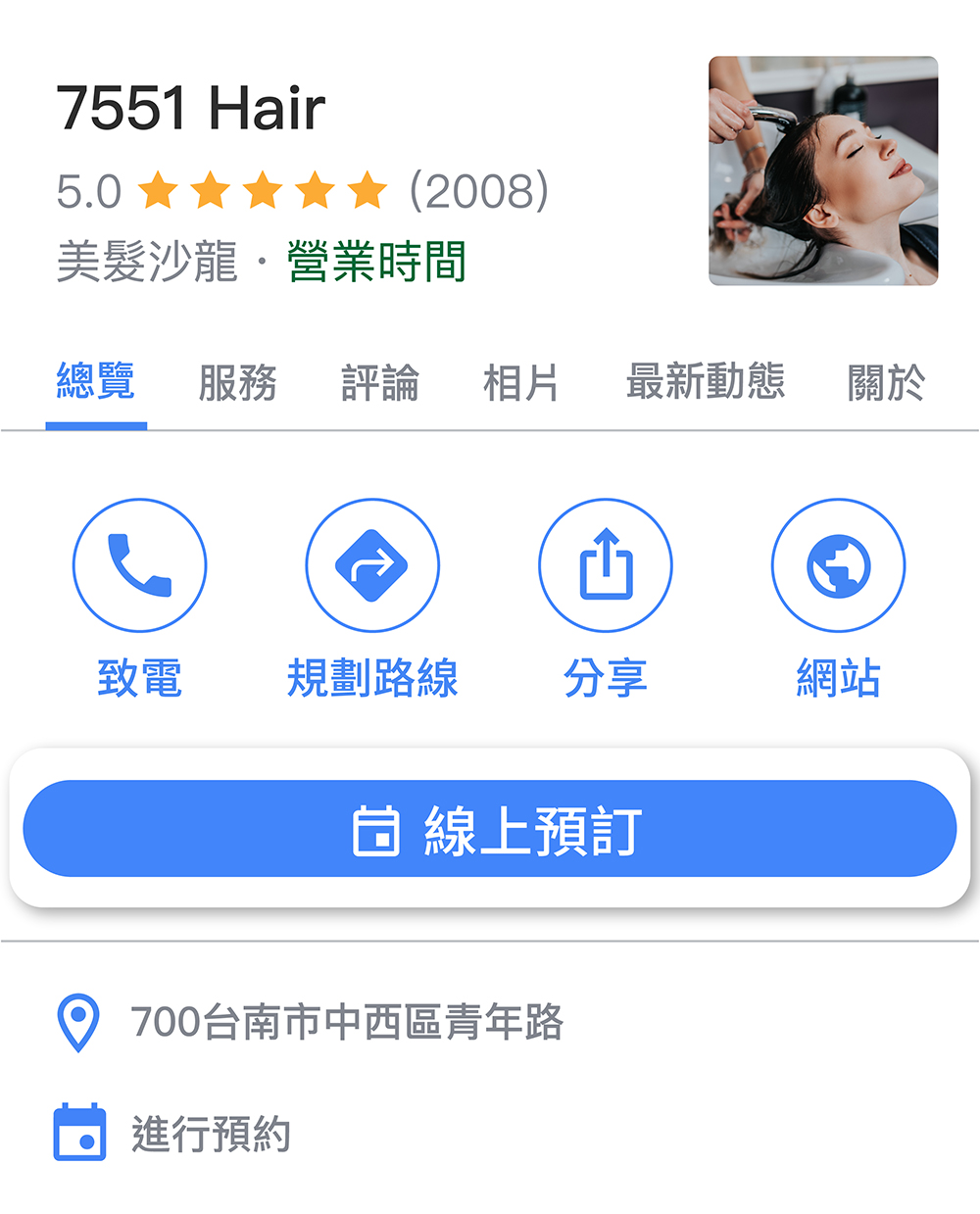Switch to the 服務 tab
The image size is (980, 1214).
[237, 383]
